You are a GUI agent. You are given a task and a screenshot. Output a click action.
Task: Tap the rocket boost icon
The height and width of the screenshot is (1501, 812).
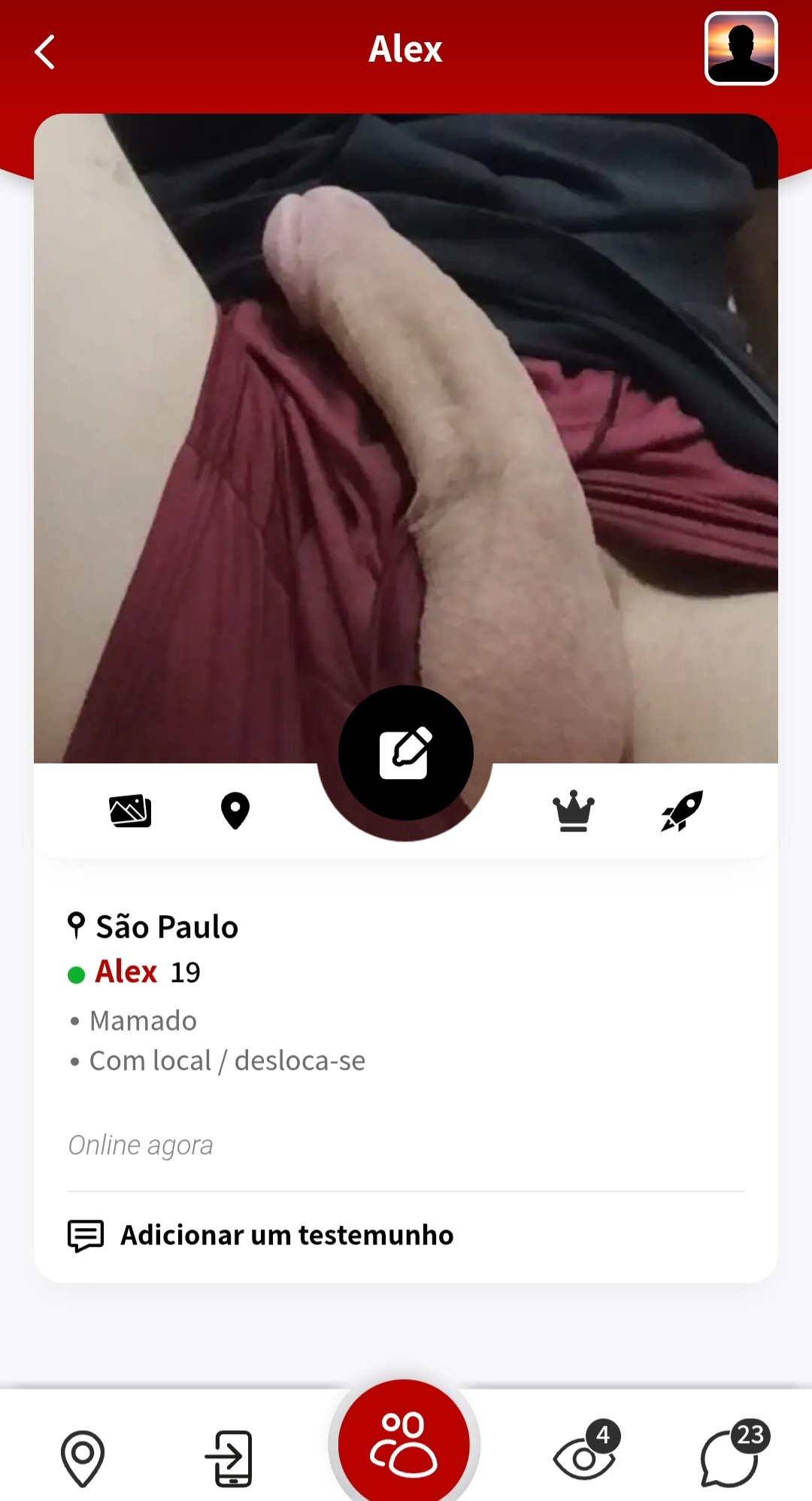tap(682, 811)
